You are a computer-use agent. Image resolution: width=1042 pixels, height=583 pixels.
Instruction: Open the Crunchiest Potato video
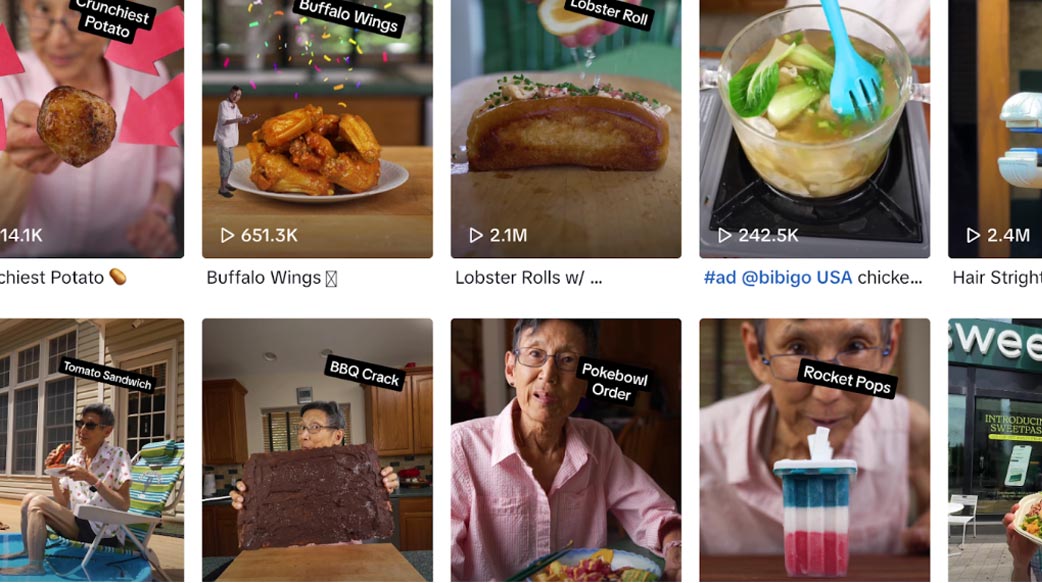pyautogui.click(x=90, y=130)
